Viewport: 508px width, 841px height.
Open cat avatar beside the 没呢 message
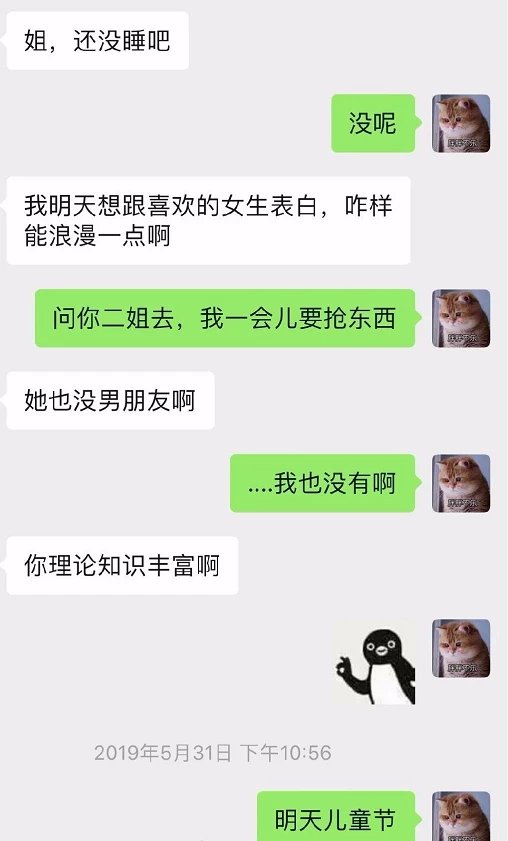461,123
